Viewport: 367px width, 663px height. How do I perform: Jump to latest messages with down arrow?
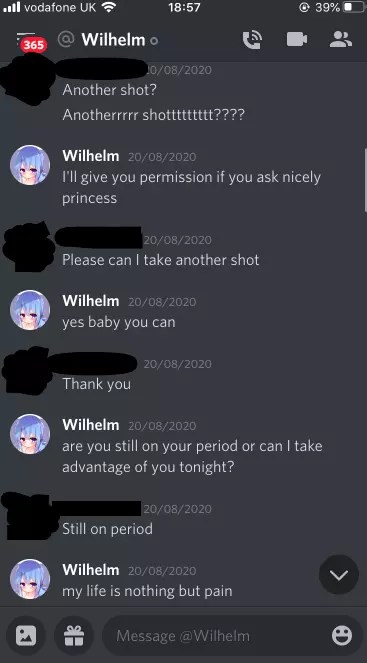click(x=339, y=575)
